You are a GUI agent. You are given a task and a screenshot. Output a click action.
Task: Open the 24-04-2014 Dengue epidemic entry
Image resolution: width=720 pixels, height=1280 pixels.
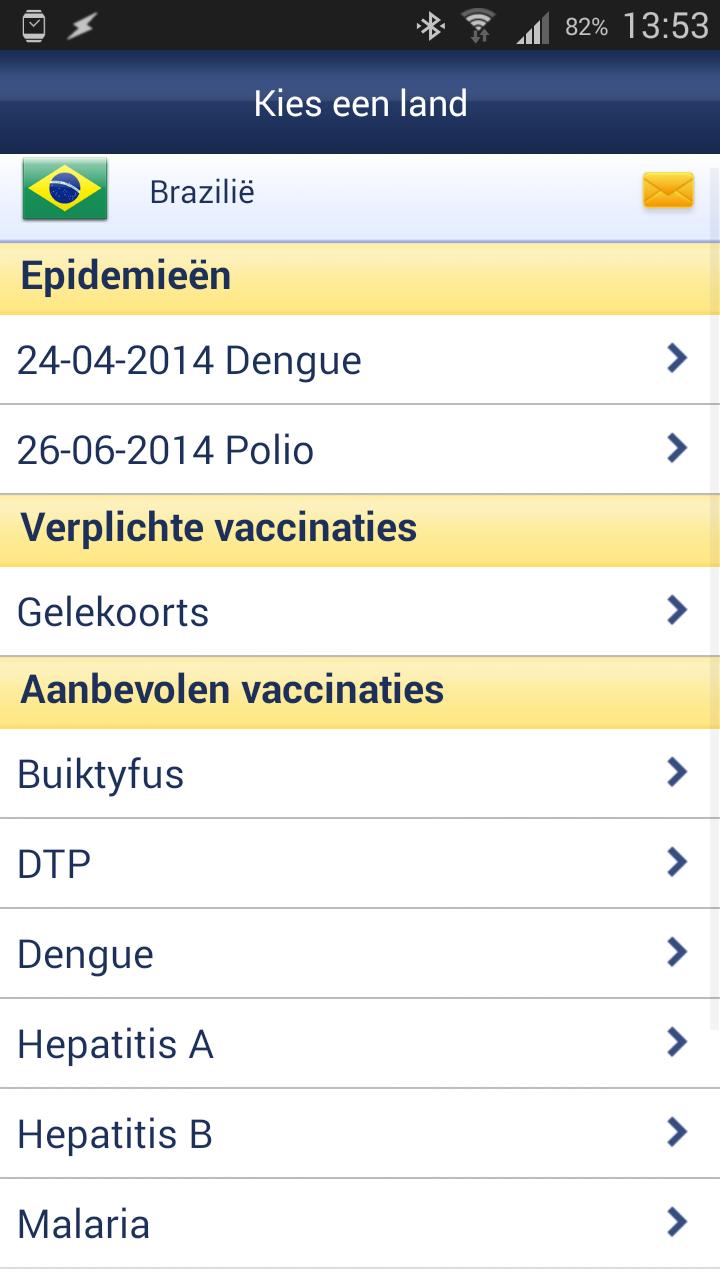[x=360, y=360]
